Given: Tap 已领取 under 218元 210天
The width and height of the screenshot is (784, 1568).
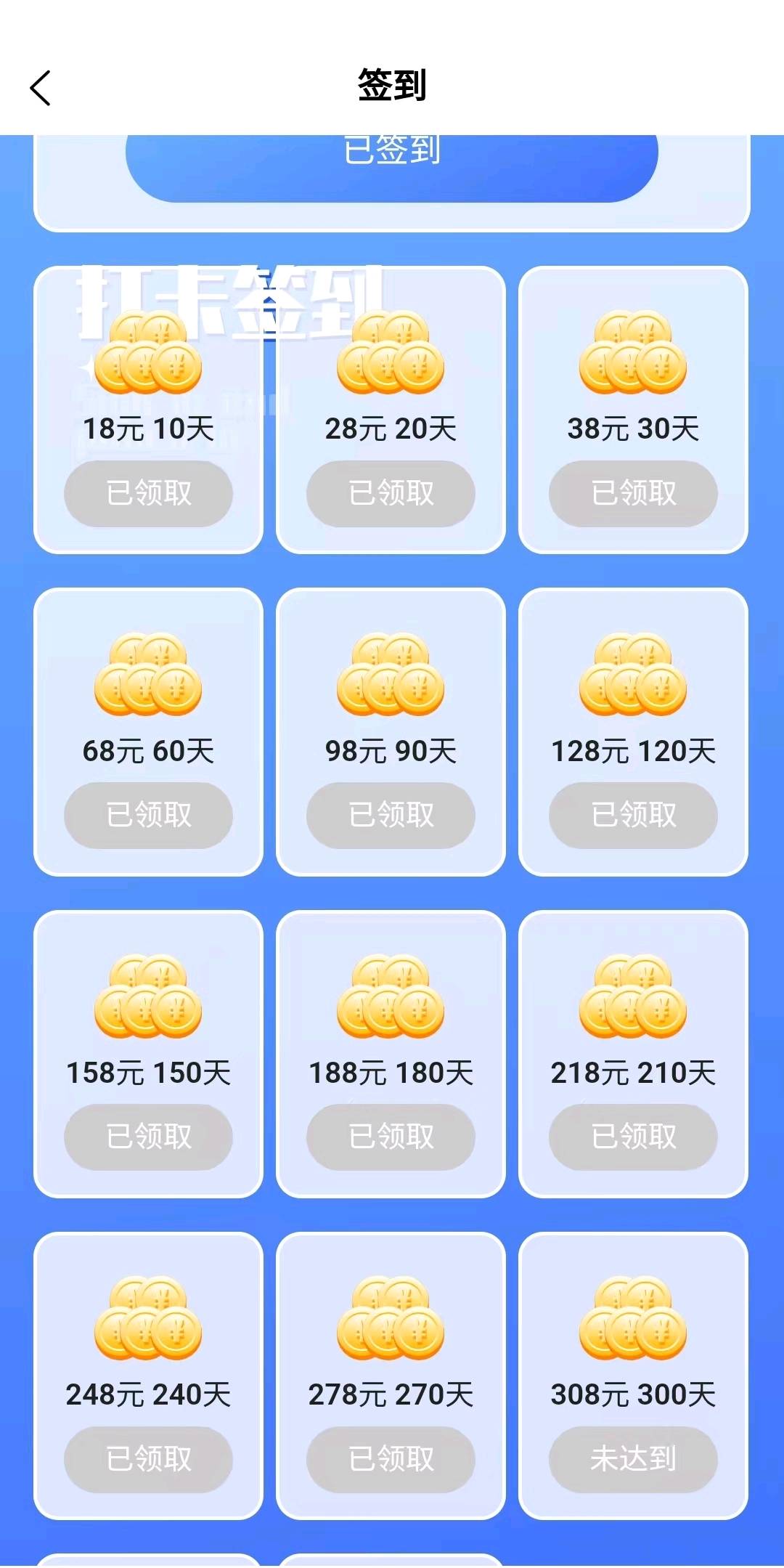Looking at the screenshot, I should click(x=633, y=1137).
